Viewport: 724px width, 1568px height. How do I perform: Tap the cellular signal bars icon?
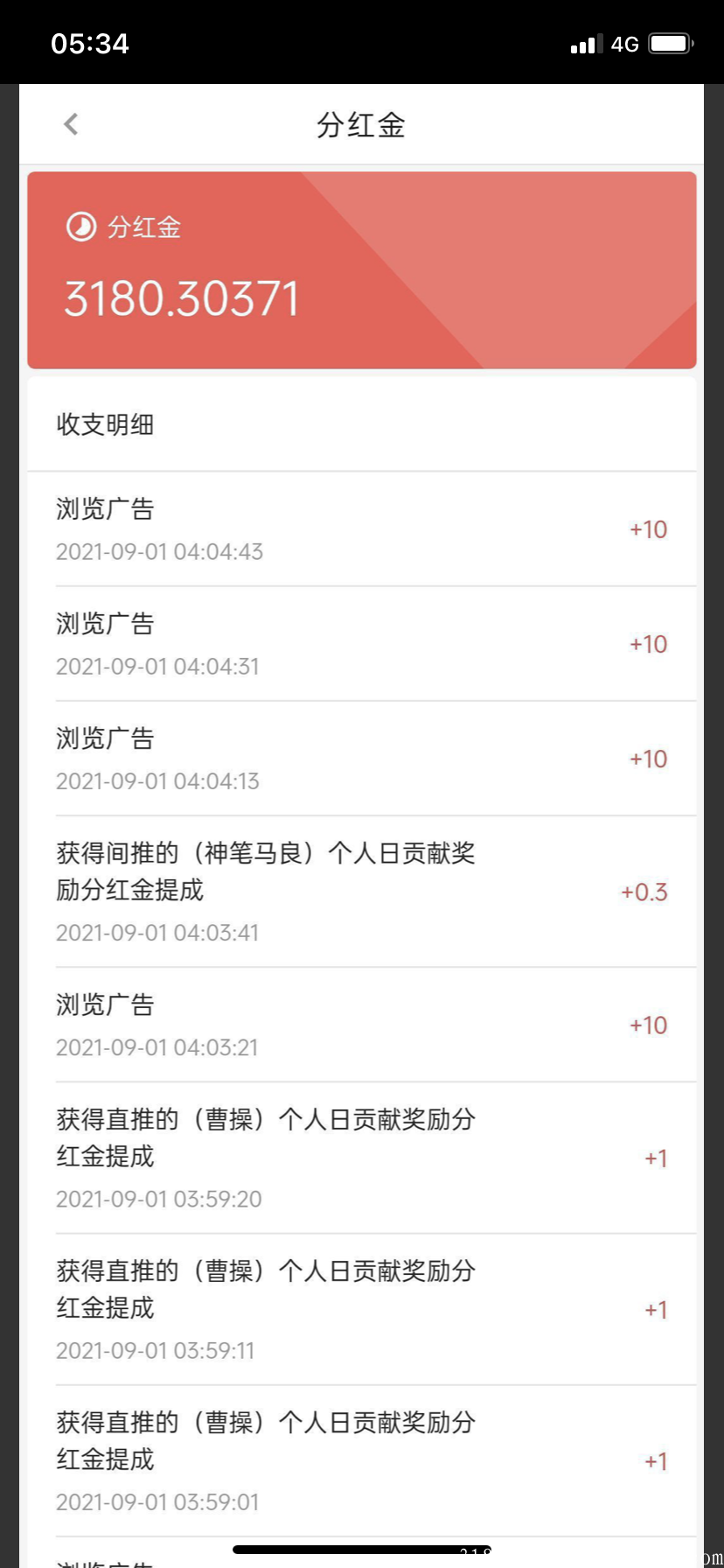click(587, 43)
